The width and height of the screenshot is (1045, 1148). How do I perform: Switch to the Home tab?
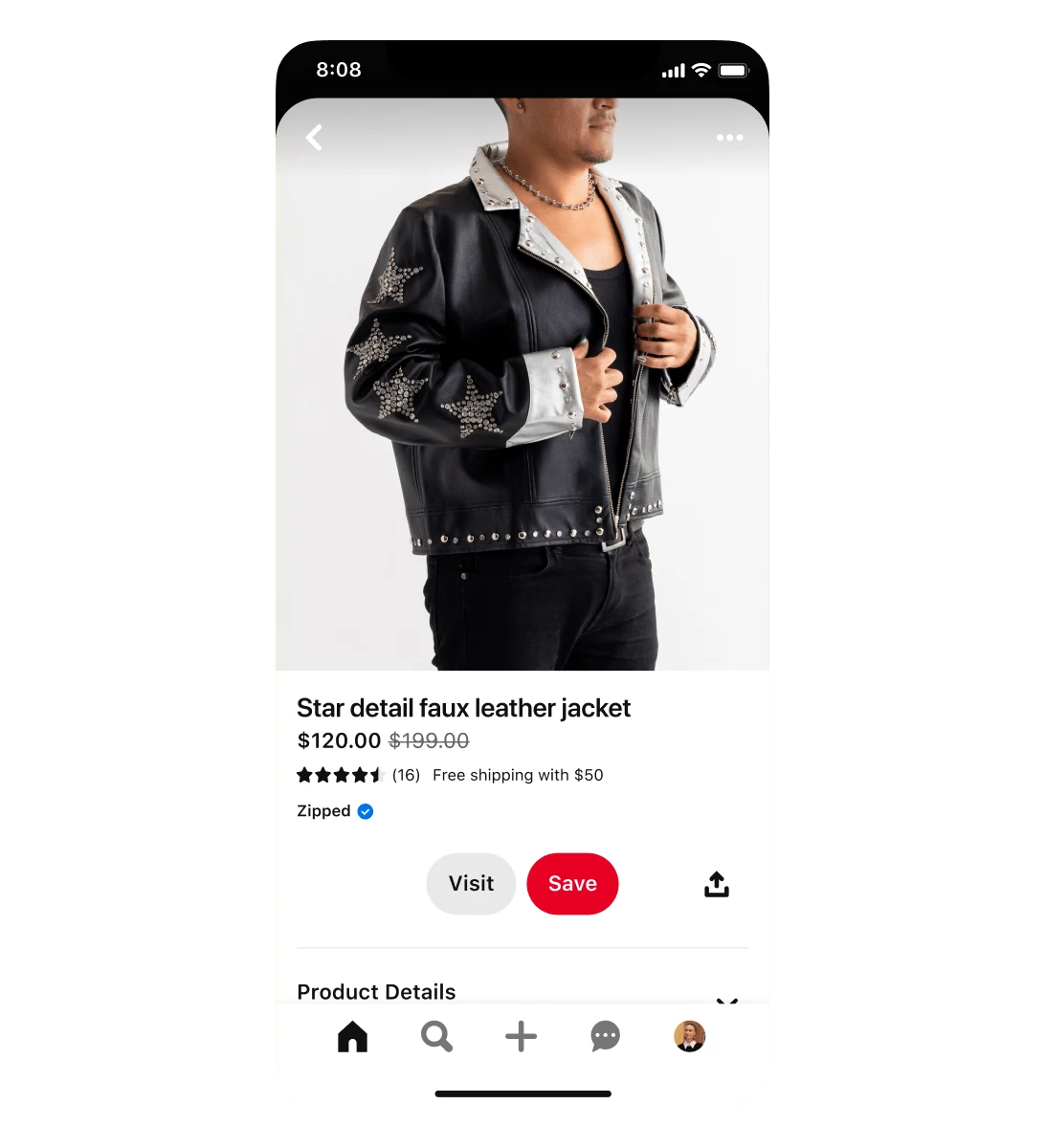click(x=352, y=1036)
